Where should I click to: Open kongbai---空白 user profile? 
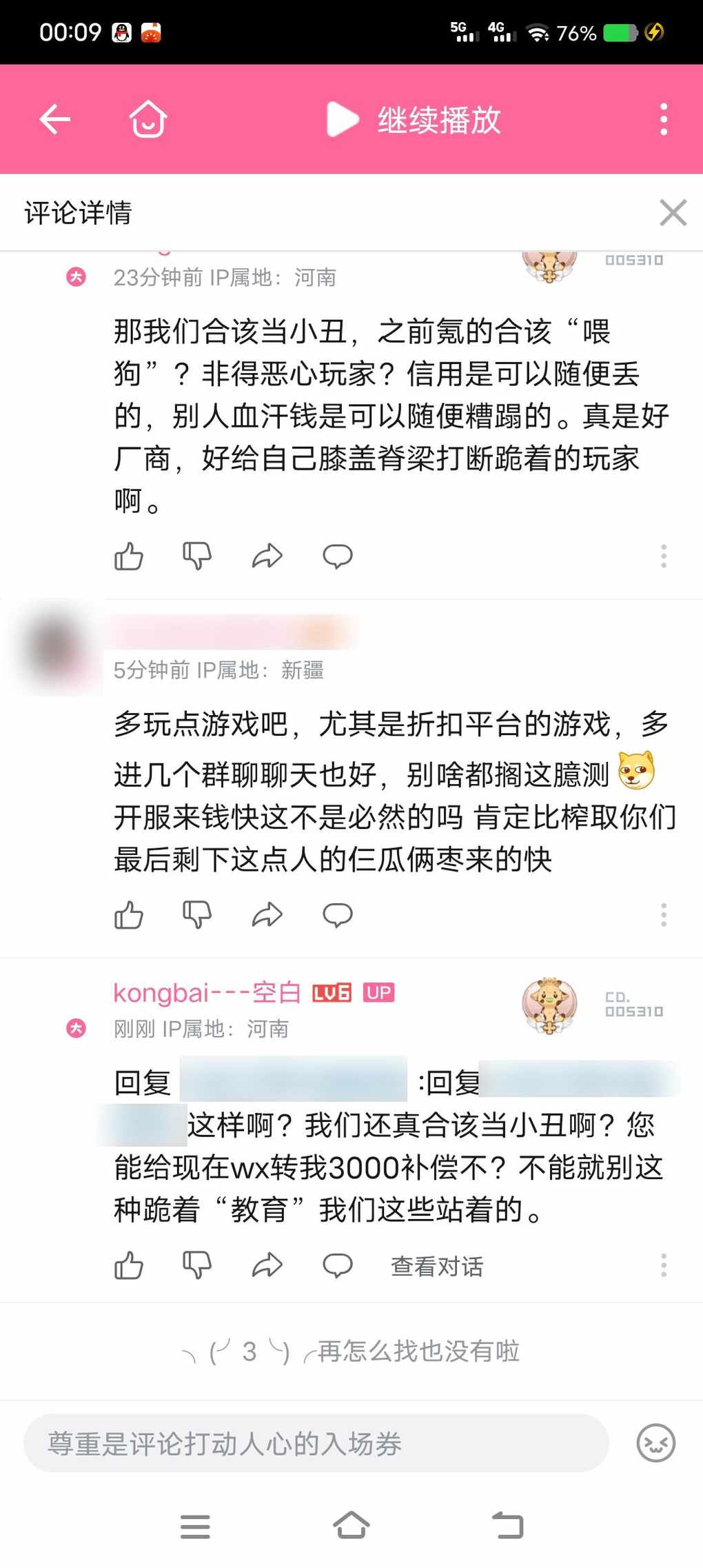[207, 993]
